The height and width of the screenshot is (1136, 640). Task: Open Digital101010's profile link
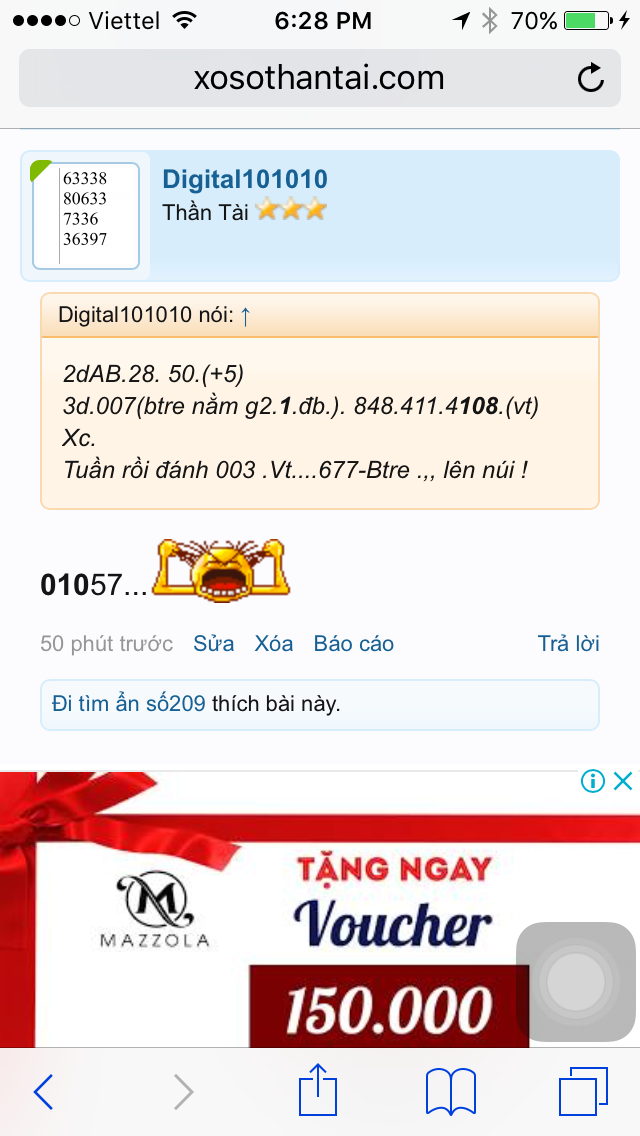click(x=245, y=180)
